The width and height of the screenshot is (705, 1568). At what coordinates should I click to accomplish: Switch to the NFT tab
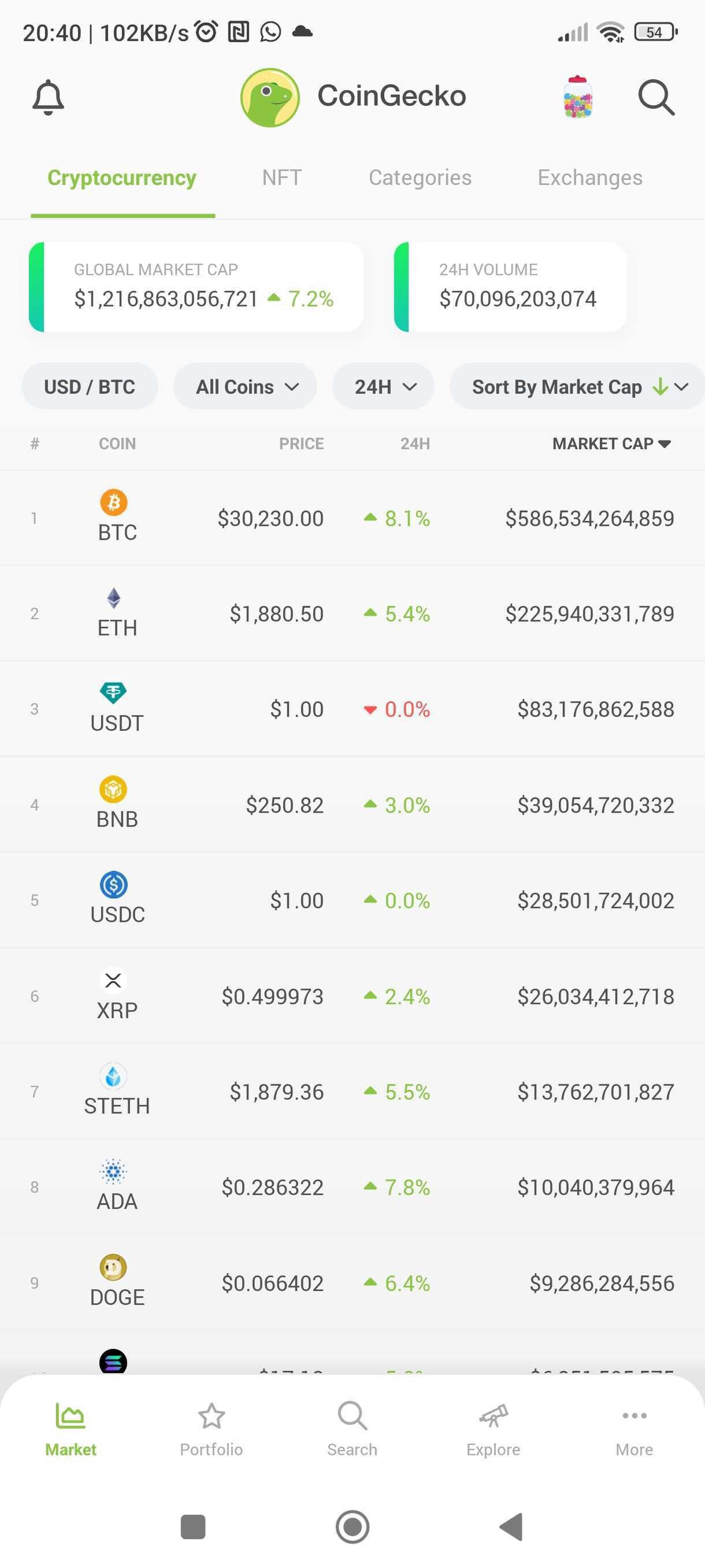pos(281,177)
